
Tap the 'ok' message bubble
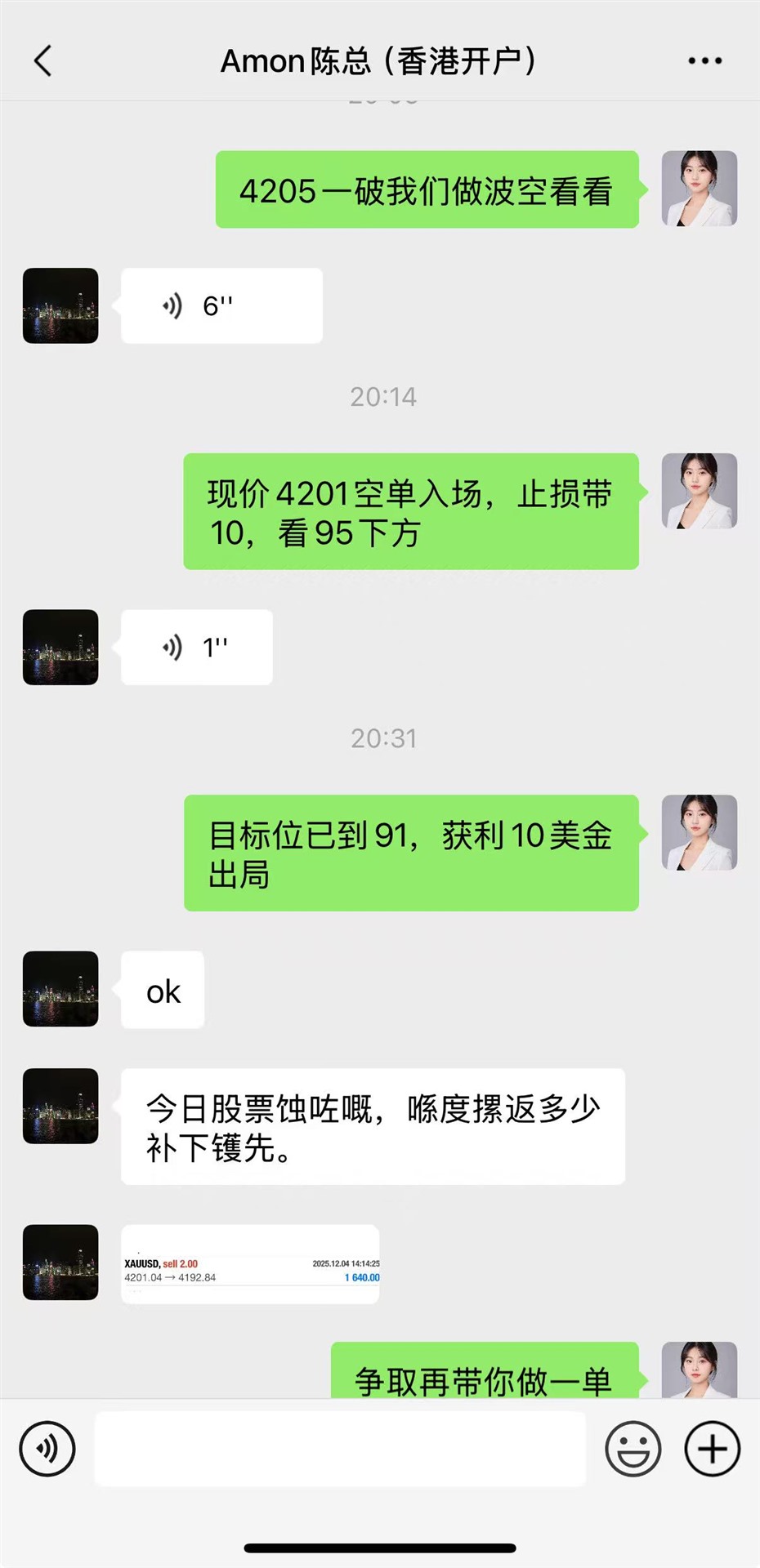pyautogui.click(x=162, y=990)
